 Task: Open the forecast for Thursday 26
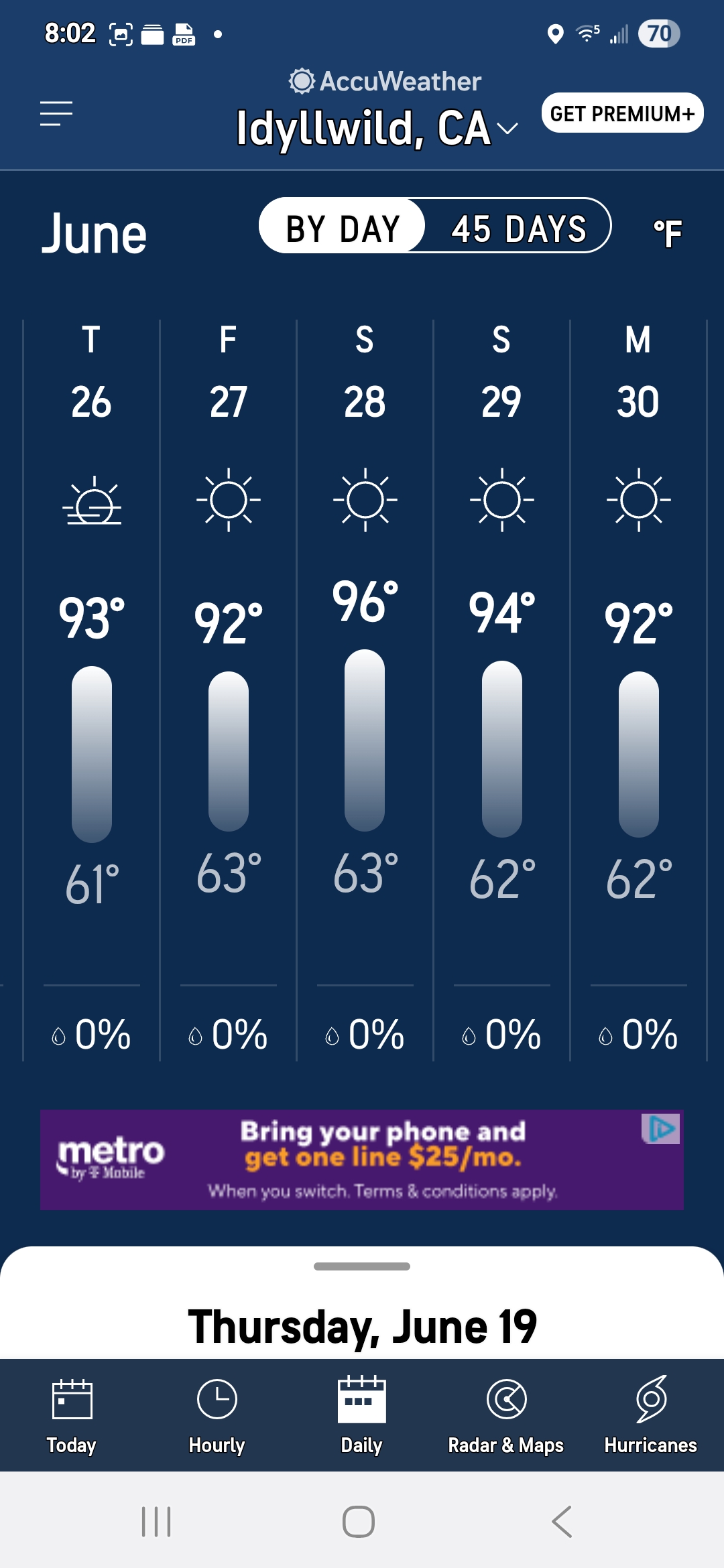pos(92,690)
